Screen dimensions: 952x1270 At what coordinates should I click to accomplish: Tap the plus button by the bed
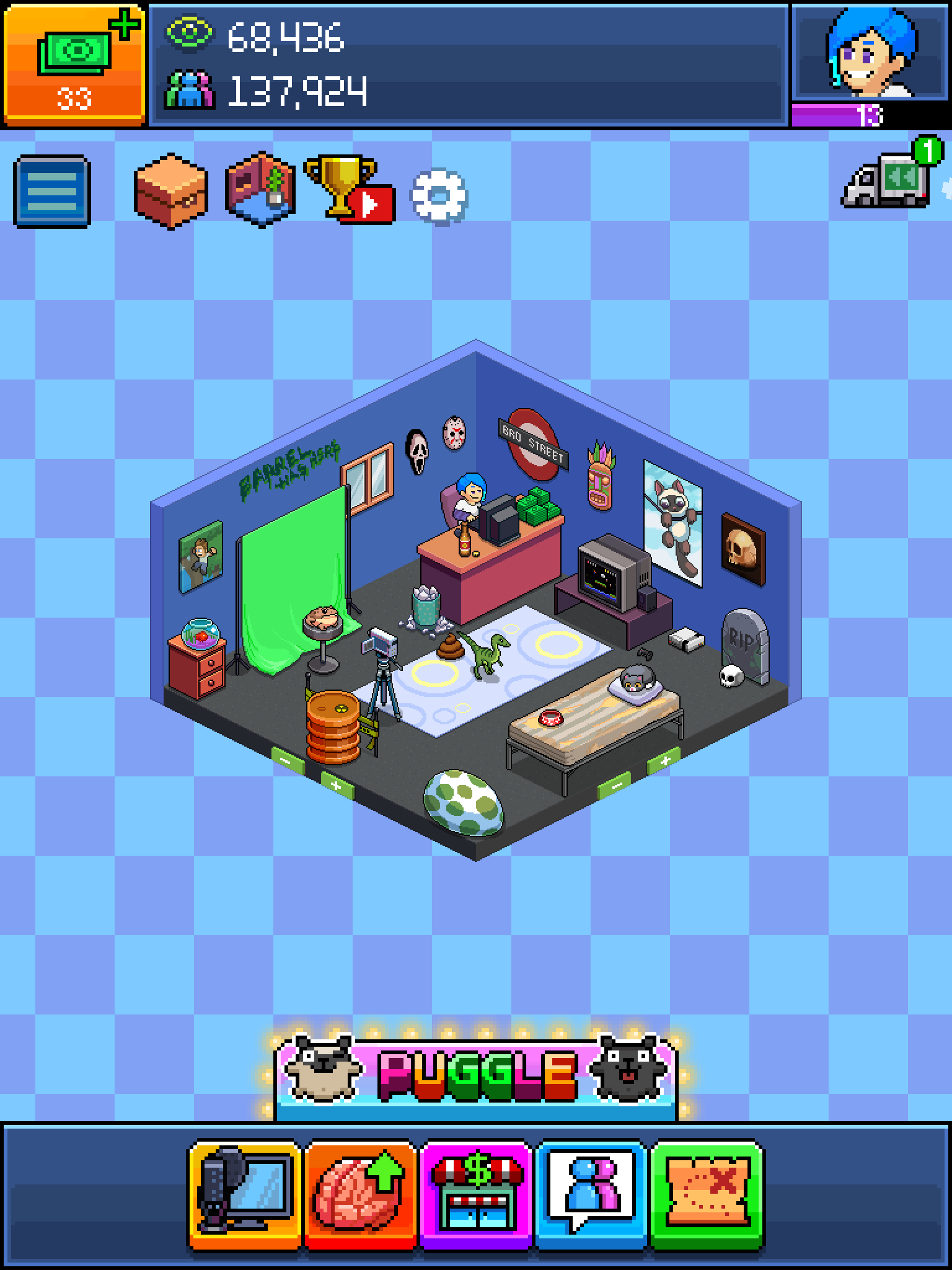(664, 760)
